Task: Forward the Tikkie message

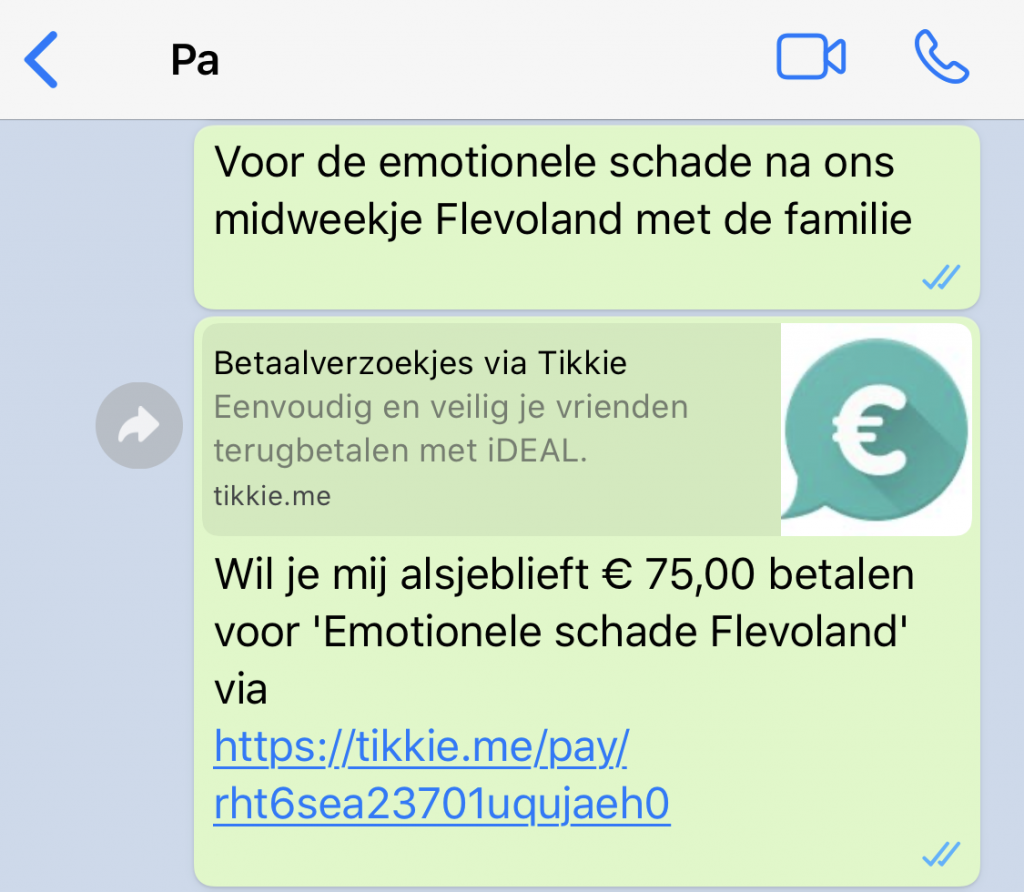Action: tap(139, 428)
